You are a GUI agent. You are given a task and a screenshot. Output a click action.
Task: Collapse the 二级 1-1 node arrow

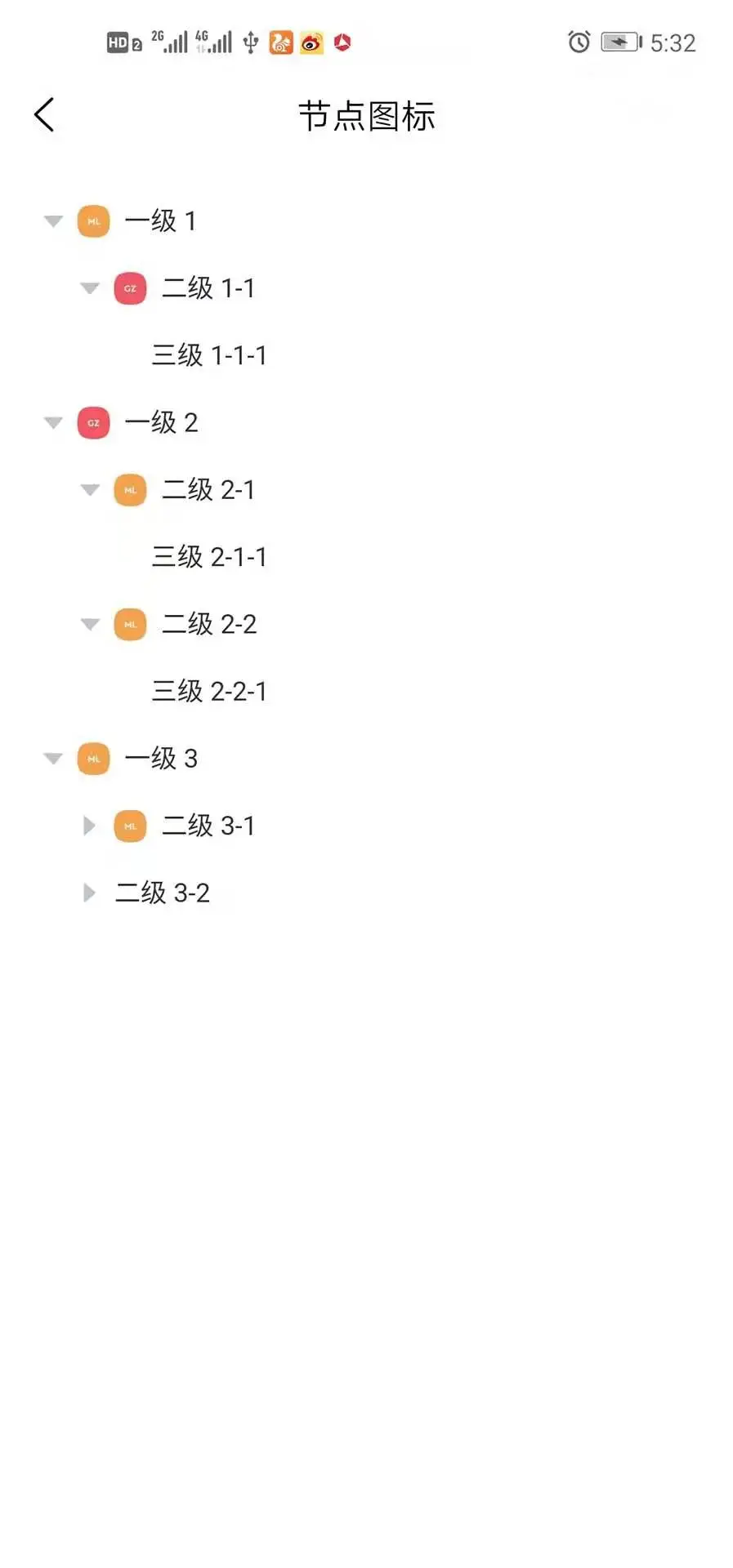click(90, 288)
